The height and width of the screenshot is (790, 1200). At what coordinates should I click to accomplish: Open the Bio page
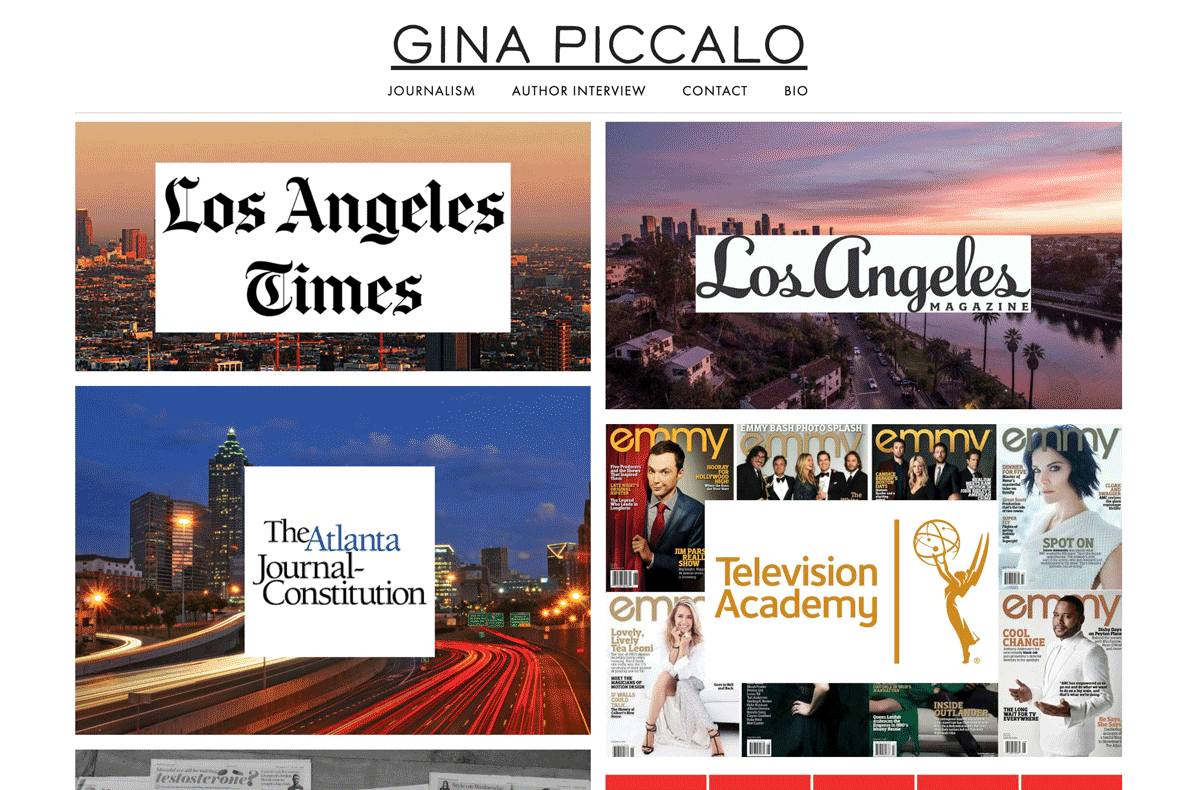pyautogui.click(x=796, y=91)
